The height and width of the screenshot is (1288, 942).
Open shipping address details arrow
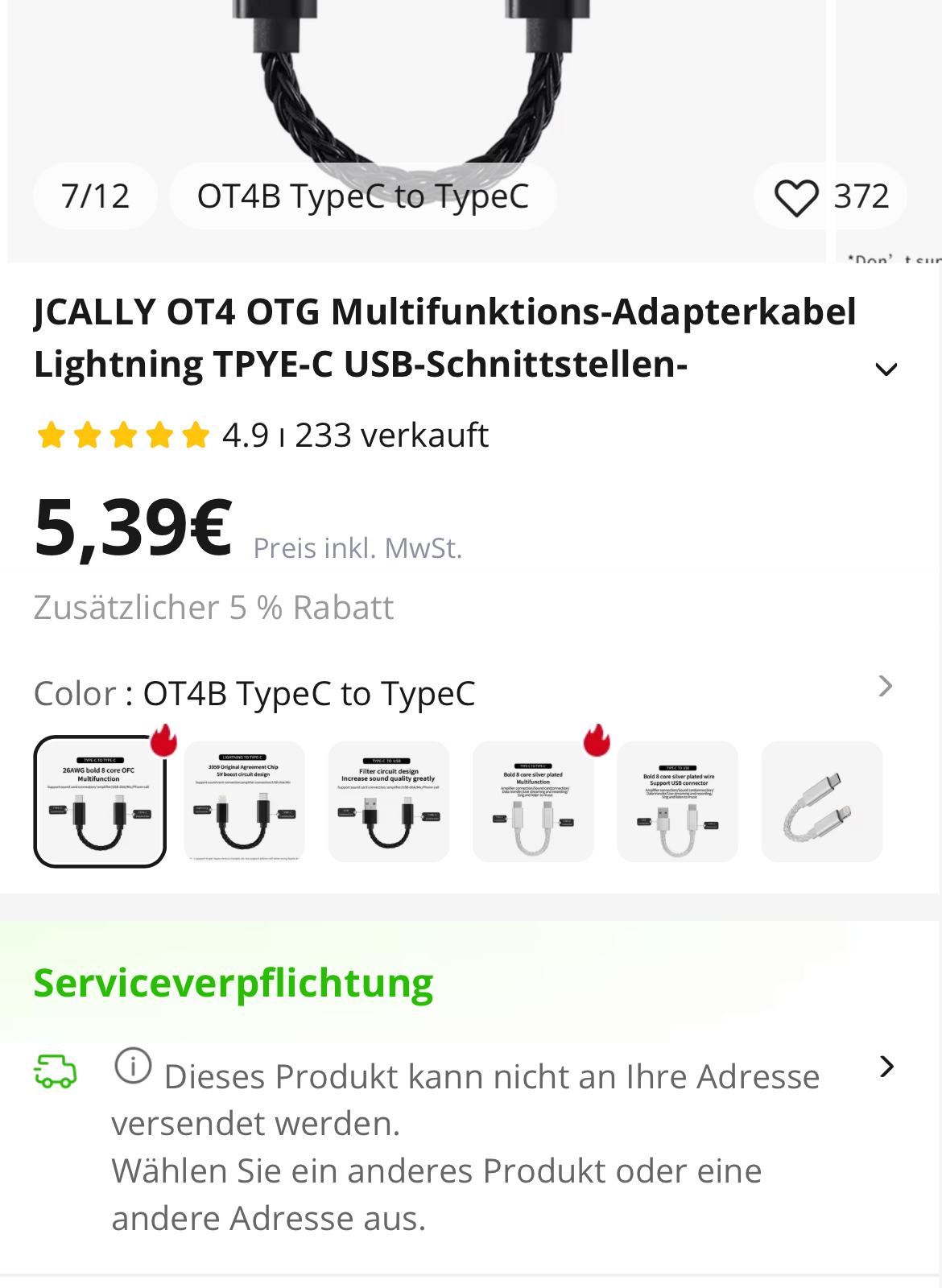pos(886,1067)
